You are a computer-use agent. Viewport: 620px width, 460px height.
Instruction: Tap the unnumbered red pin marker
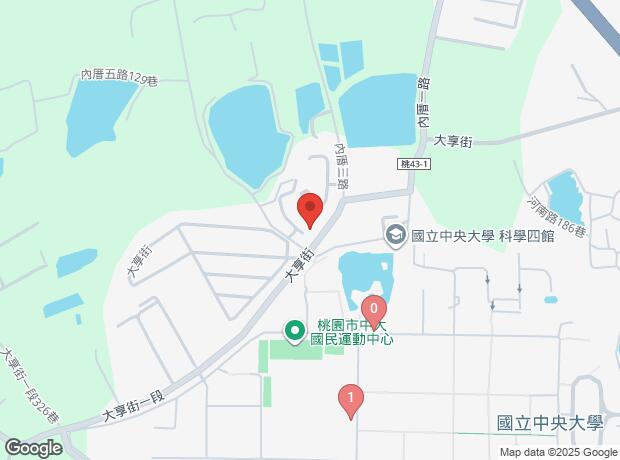click(310, 209)
